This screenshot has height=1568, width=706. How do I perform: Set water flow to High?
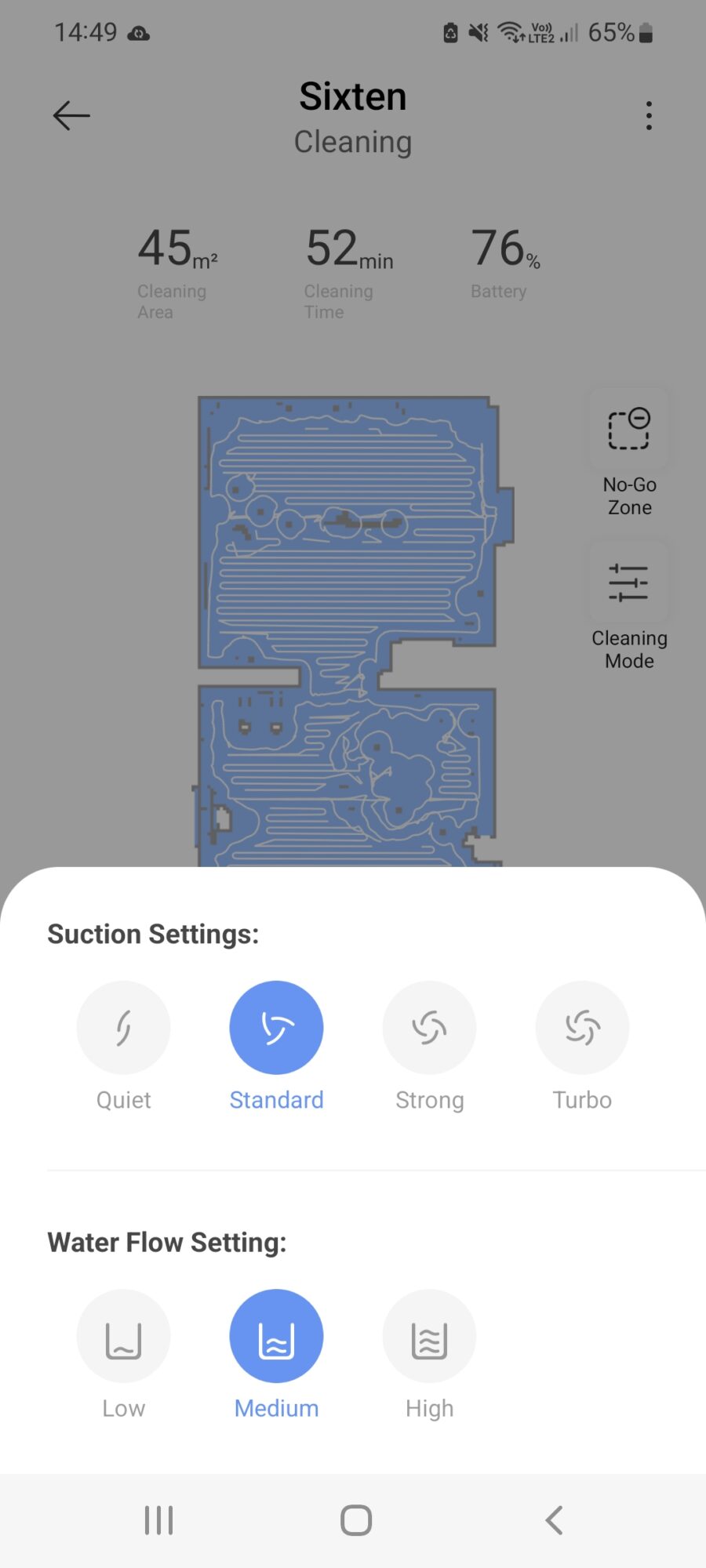(429, 1336)
